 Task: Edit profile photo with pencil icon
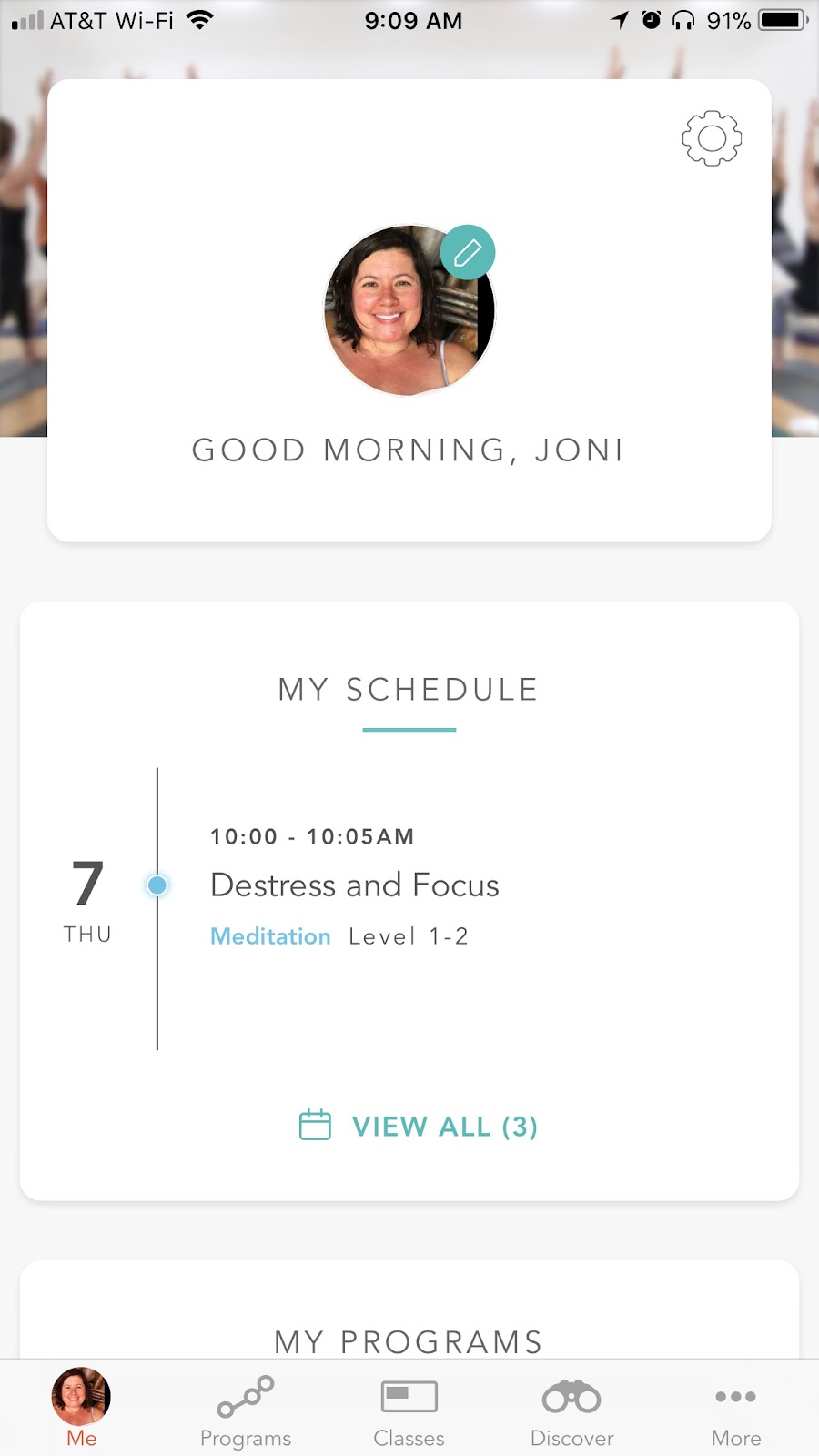[x=468, y=252]
